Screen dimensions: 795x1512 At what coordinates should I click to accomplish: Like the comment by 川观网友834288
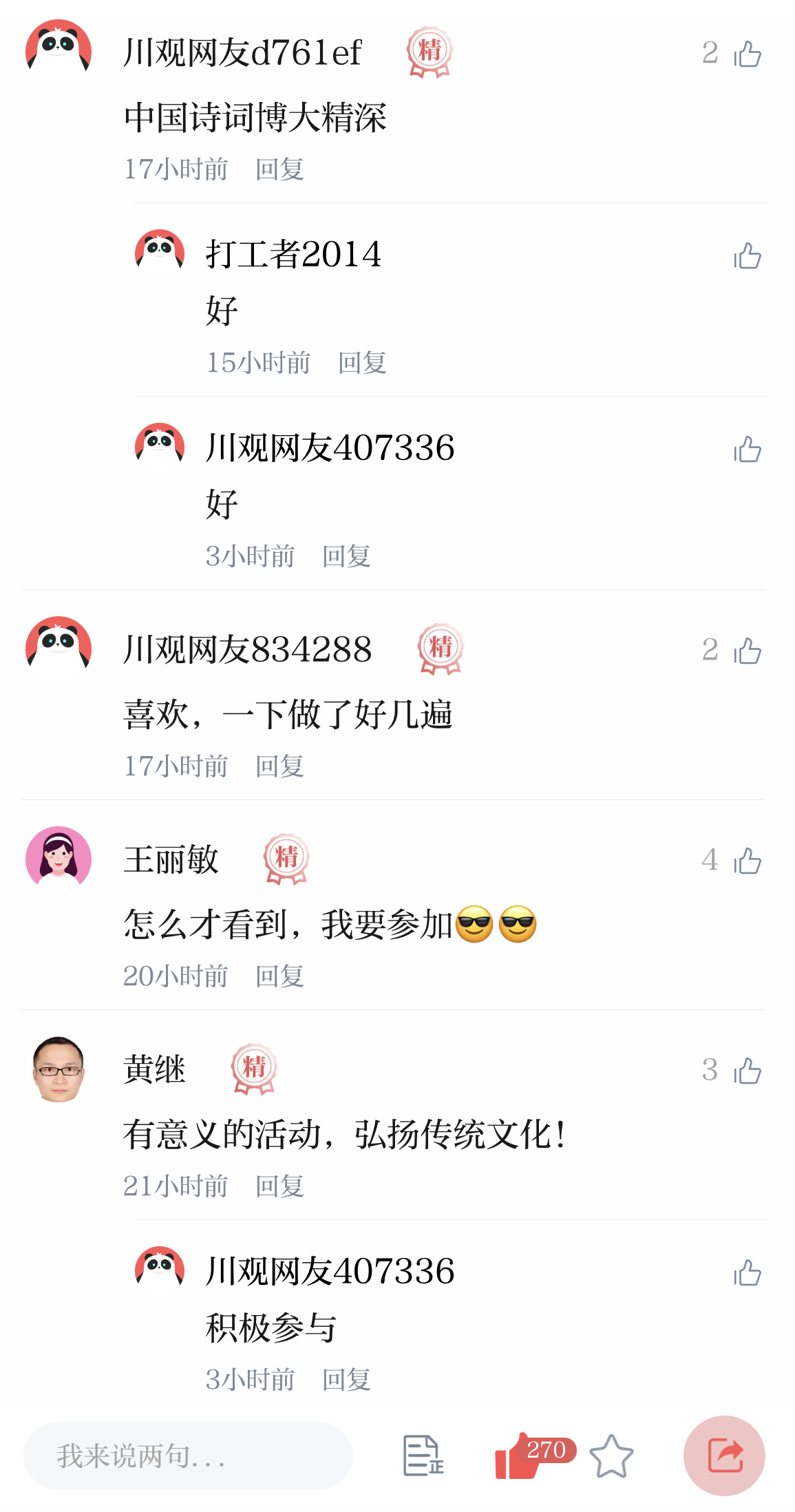pyautogui.click(x=747, y=651)
